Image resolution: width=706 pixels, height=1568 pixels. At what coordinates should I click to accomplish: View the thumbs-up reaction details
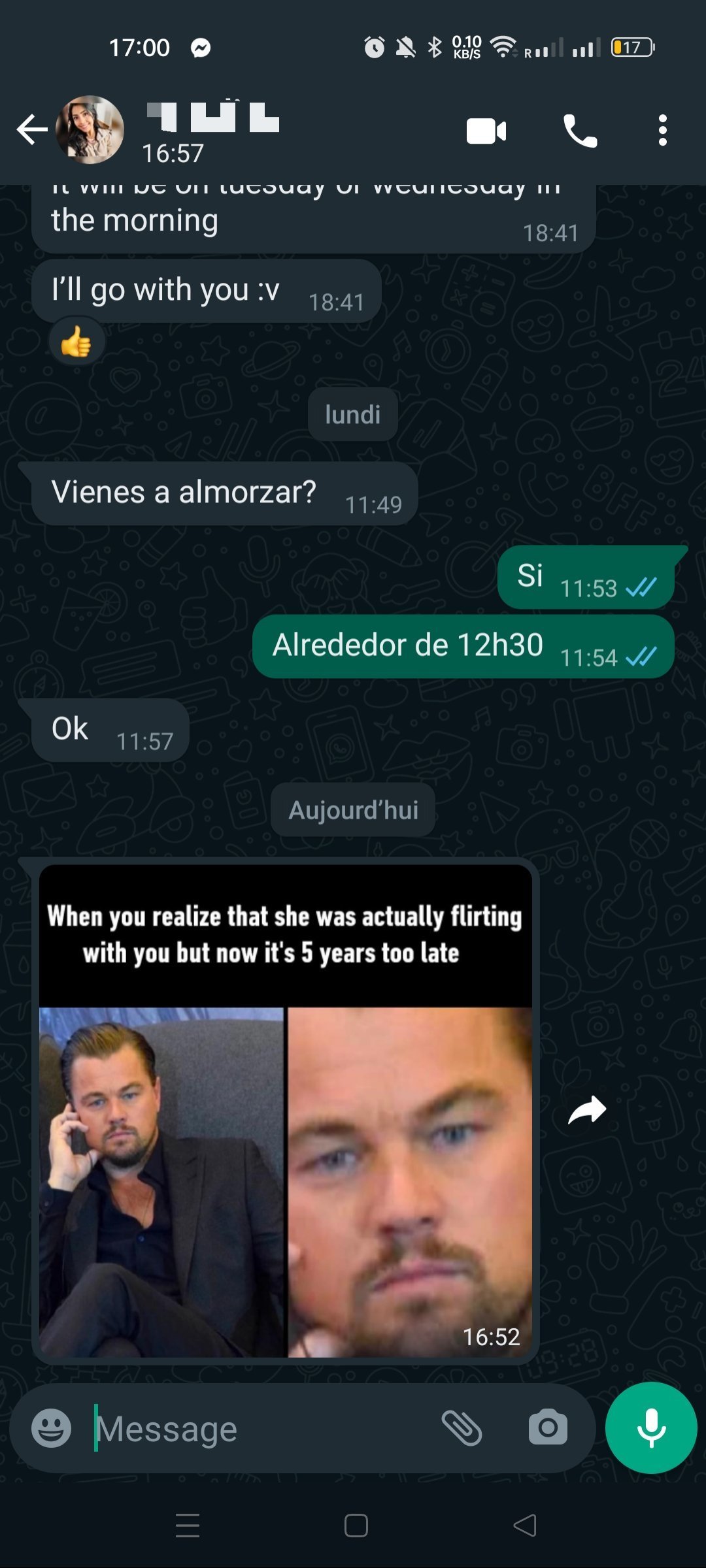pos(76,342)
